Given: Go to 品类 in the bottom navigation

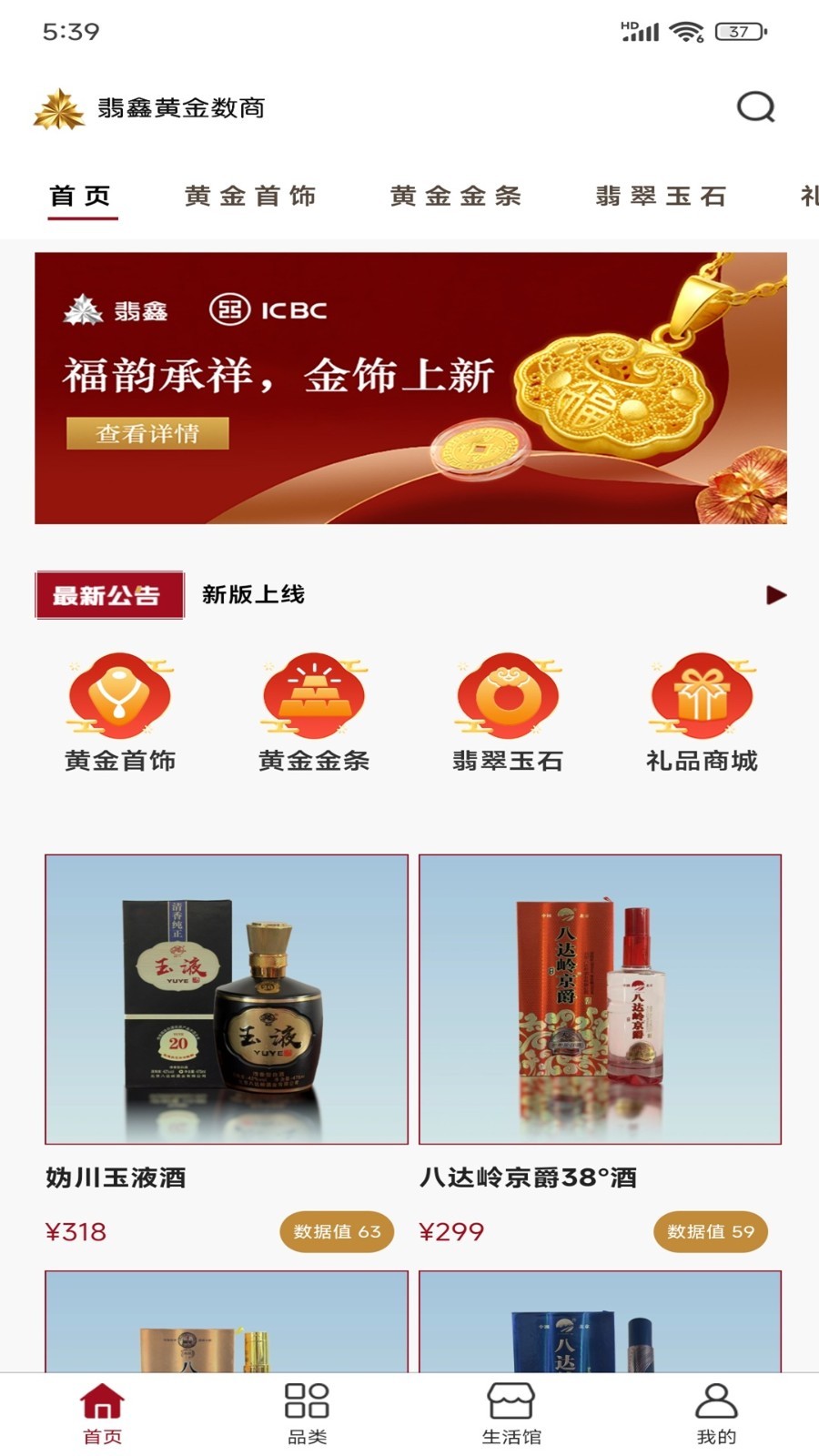Looking at the screenshot, I should 307,1413.
